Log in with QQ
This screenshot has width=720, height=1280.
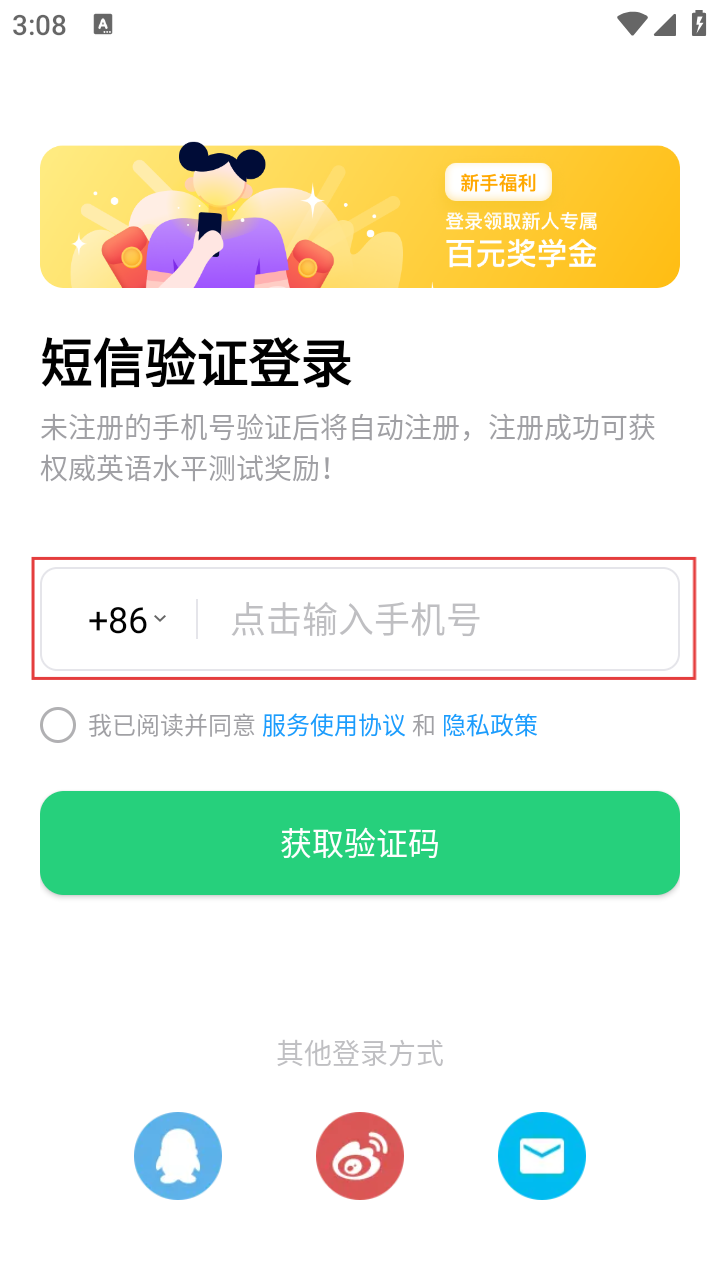tap(178, 1156)
